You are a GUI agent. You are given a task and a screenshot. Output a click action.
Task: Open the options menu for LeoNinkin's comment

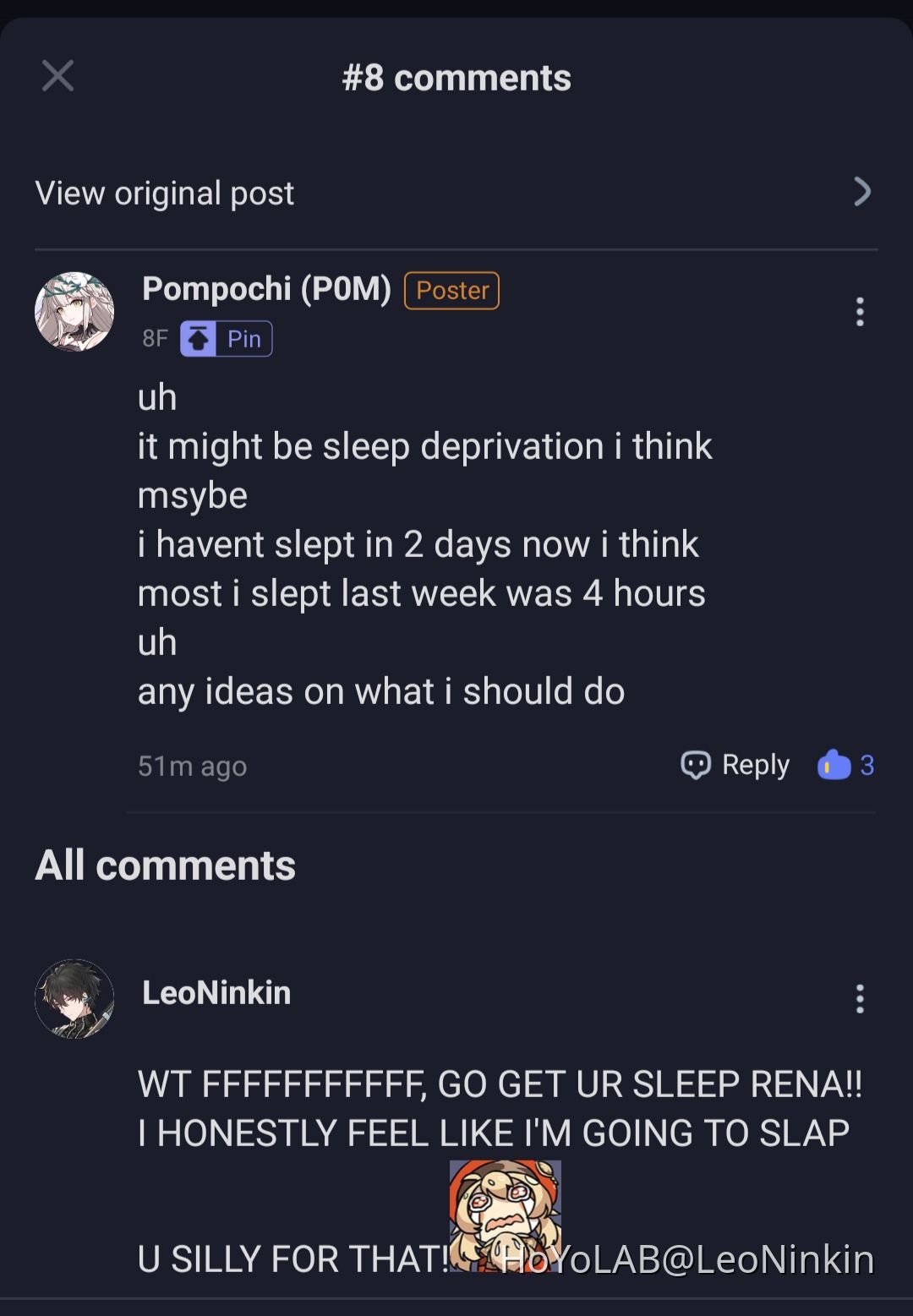coord(860,997)
